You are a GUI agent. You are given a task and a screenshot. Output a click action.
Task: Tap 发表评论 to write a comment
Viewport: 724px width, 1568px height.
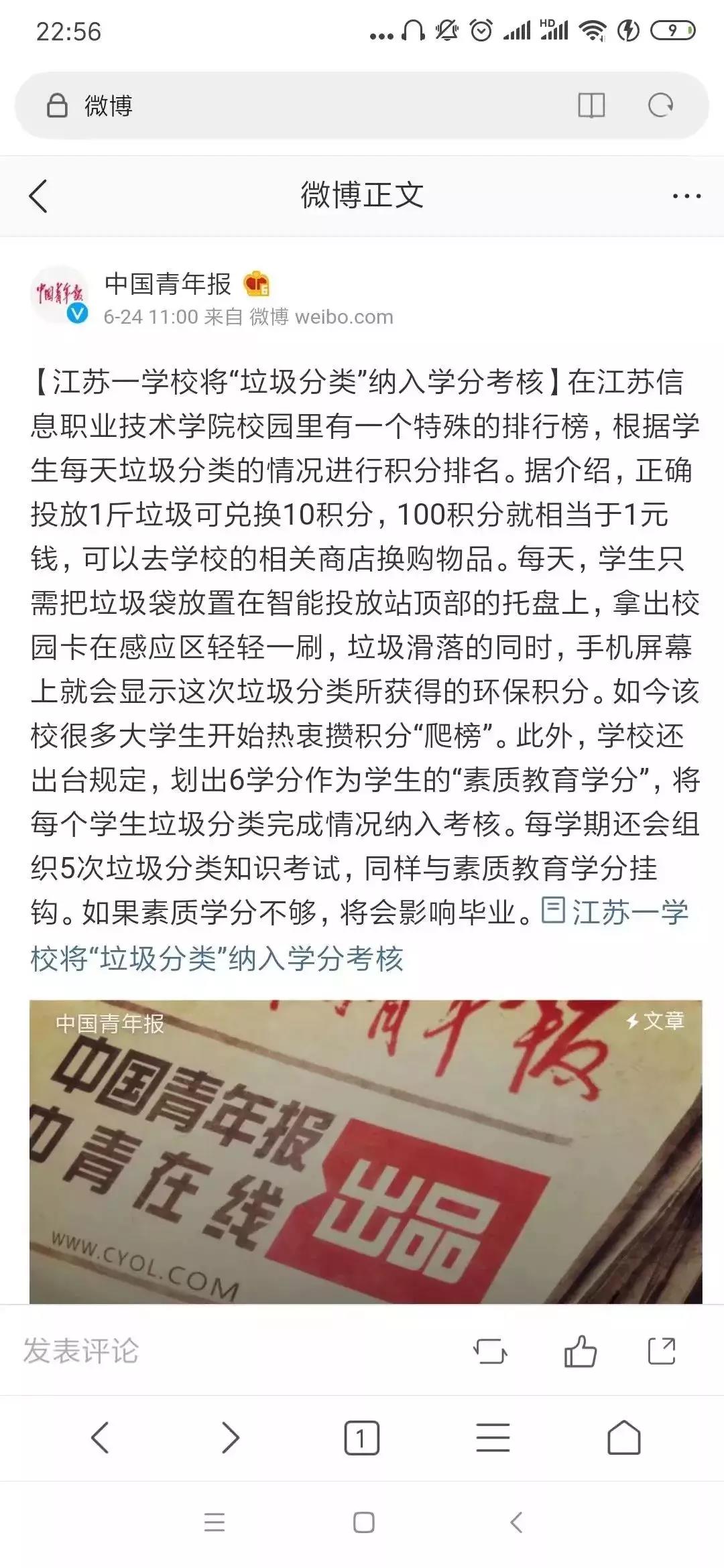pos(80,1350)
